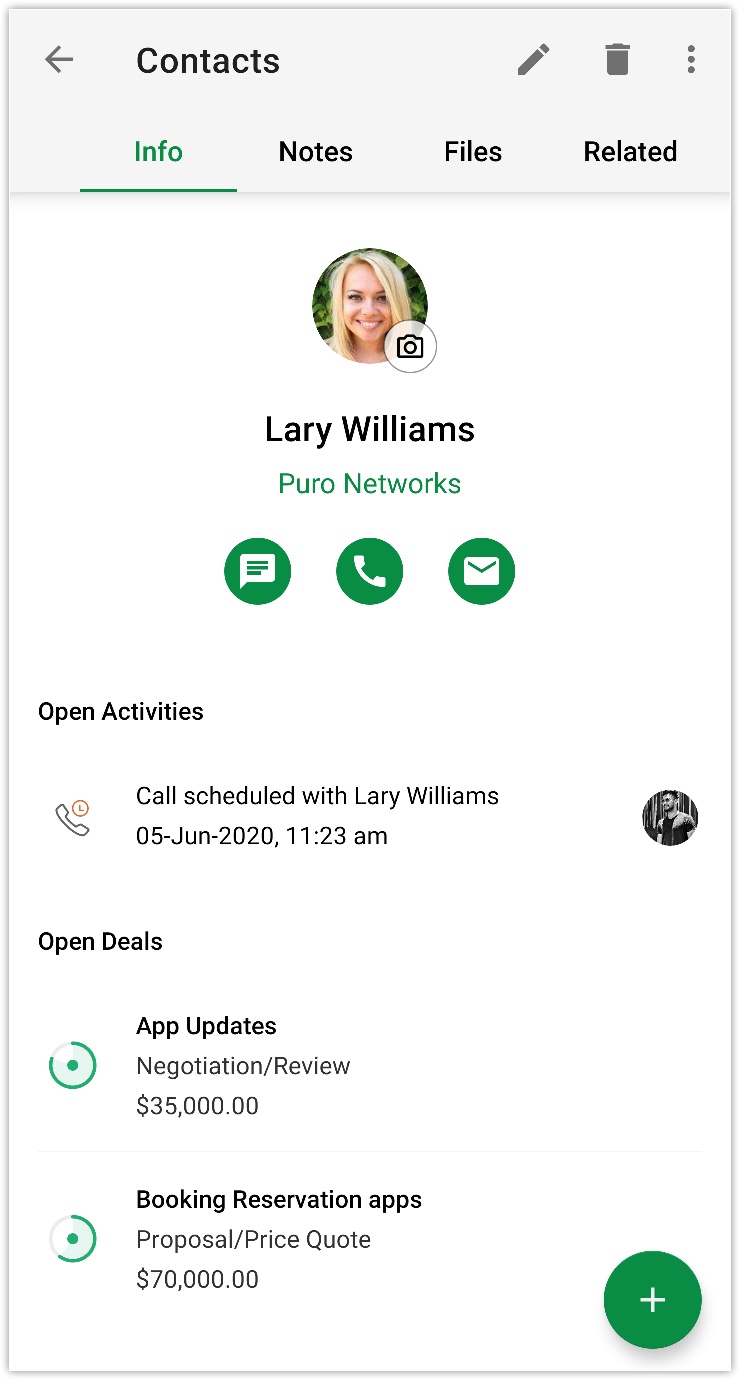Edit this contact with the pencil icon

534,60
